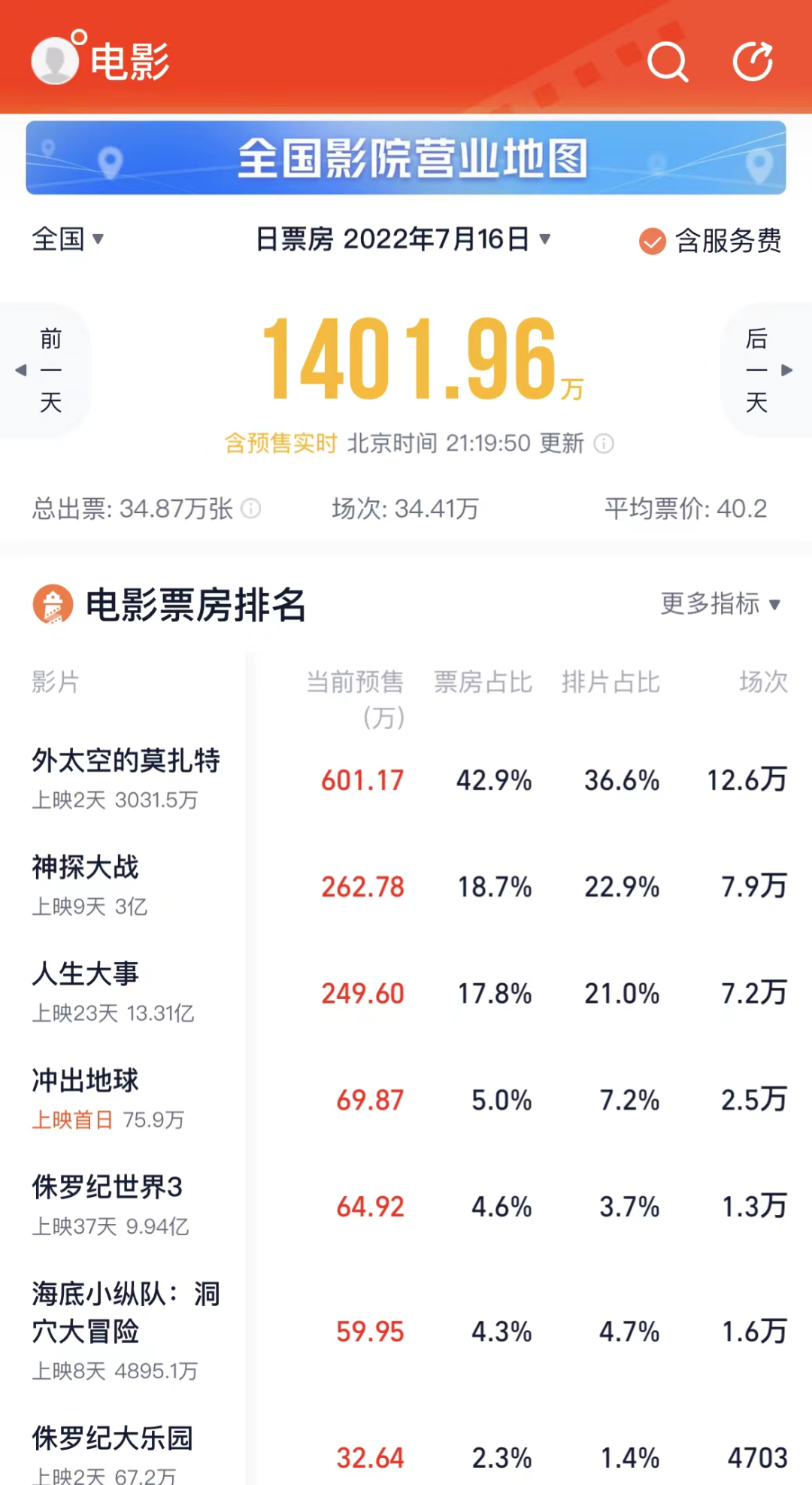Open the 海底小纵队：洞穴大冒险 row
Image resolution: width=812 pixels, height=1485 pixels.
pyautogui.click(x=406, y=1332)
